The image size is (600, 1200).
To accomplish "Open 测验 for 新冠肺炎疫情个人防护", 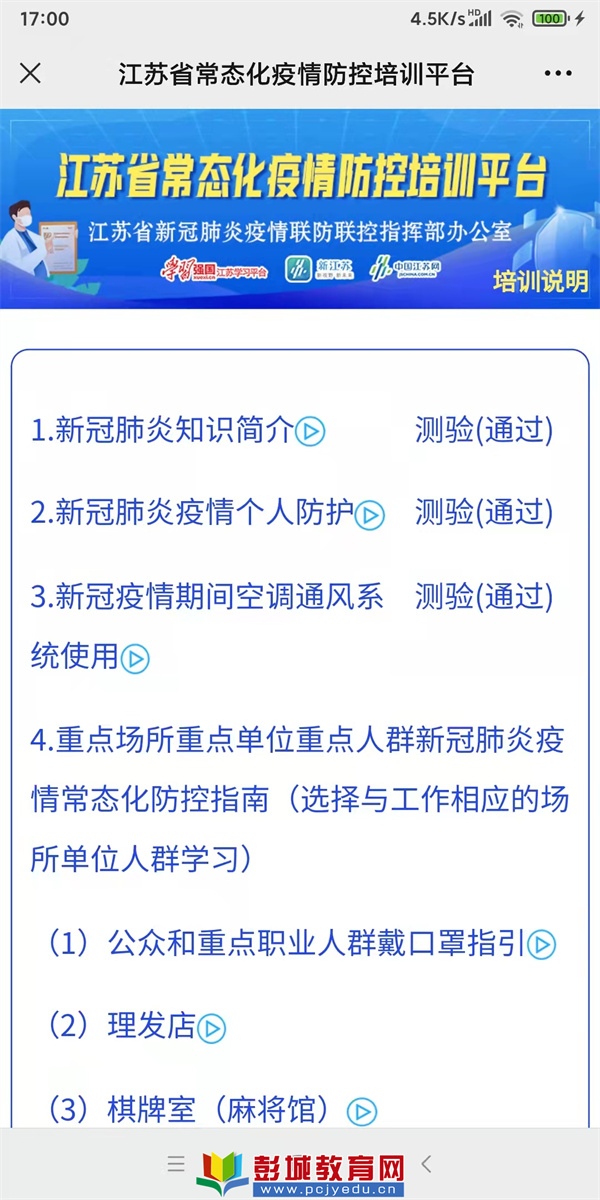I will tap(484, 513).
